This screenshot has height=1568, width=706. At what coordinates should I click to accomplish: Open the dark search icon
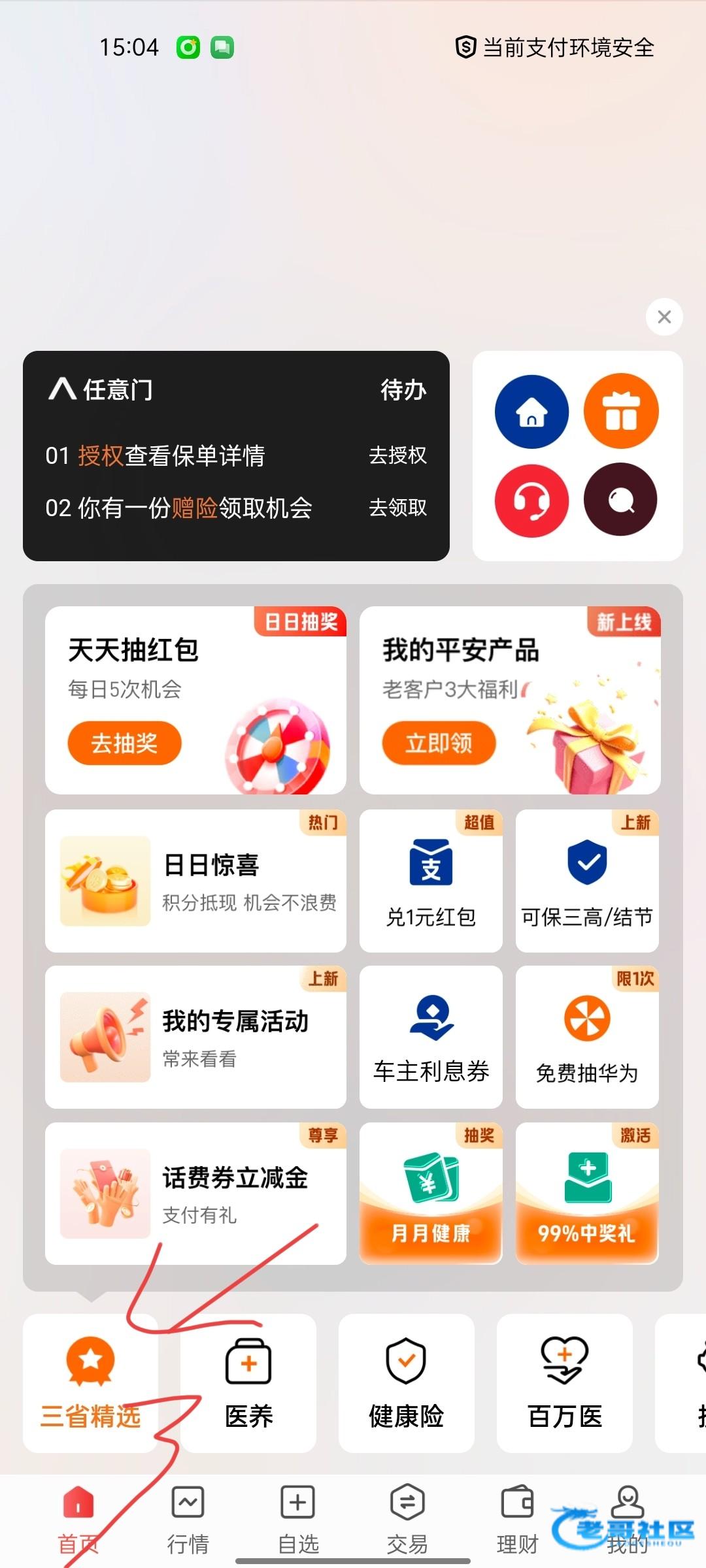(x=621, y=500)
